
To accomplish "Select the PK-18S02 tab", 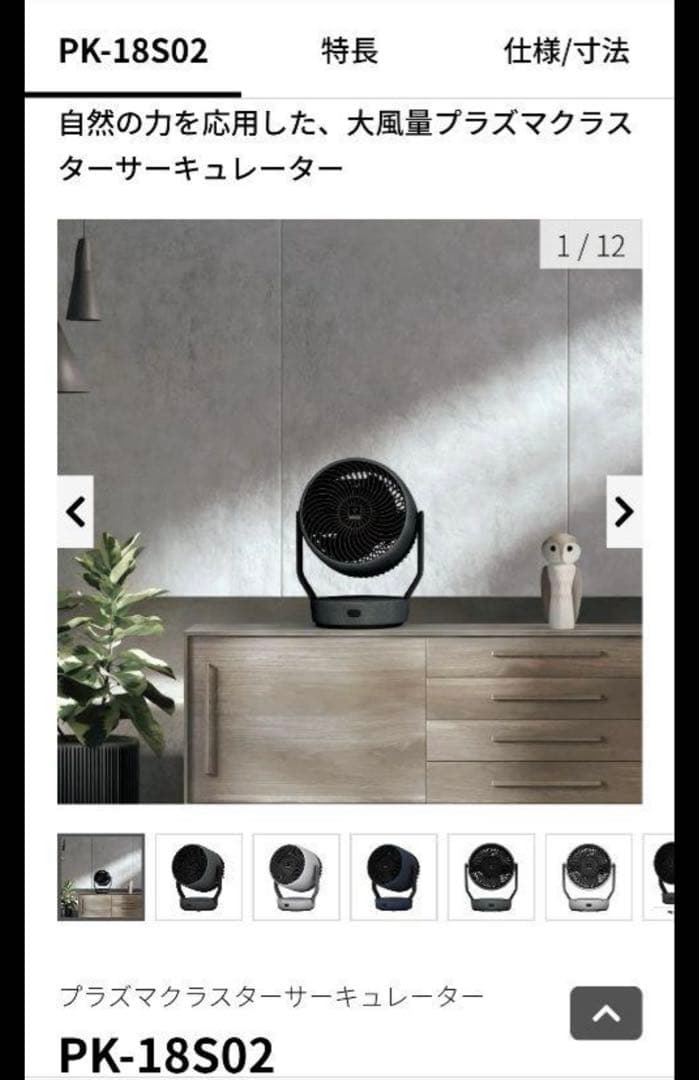I will point(133,51).
